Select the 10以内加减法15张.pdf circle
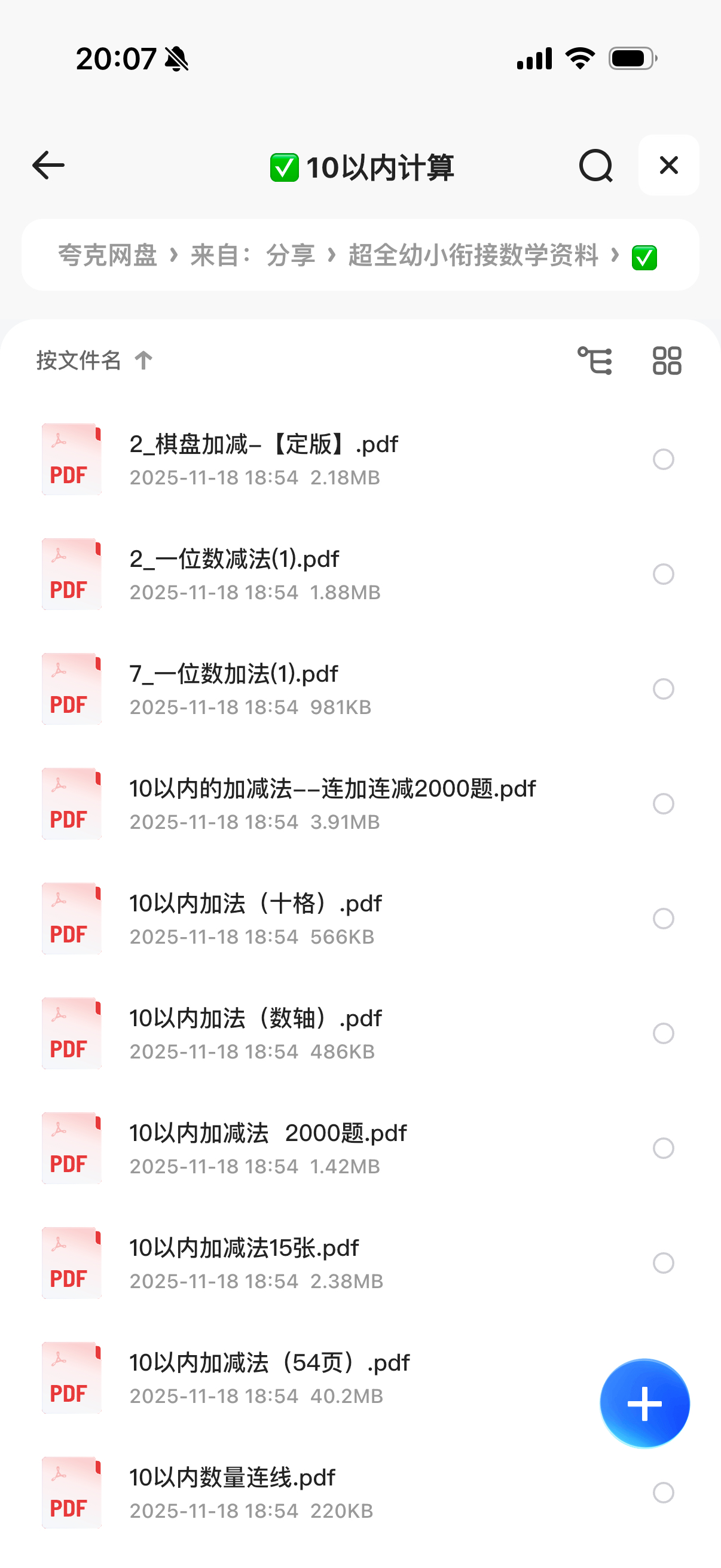The image size is (721, 1568). pyautogui.click(x=663, y=1263)
